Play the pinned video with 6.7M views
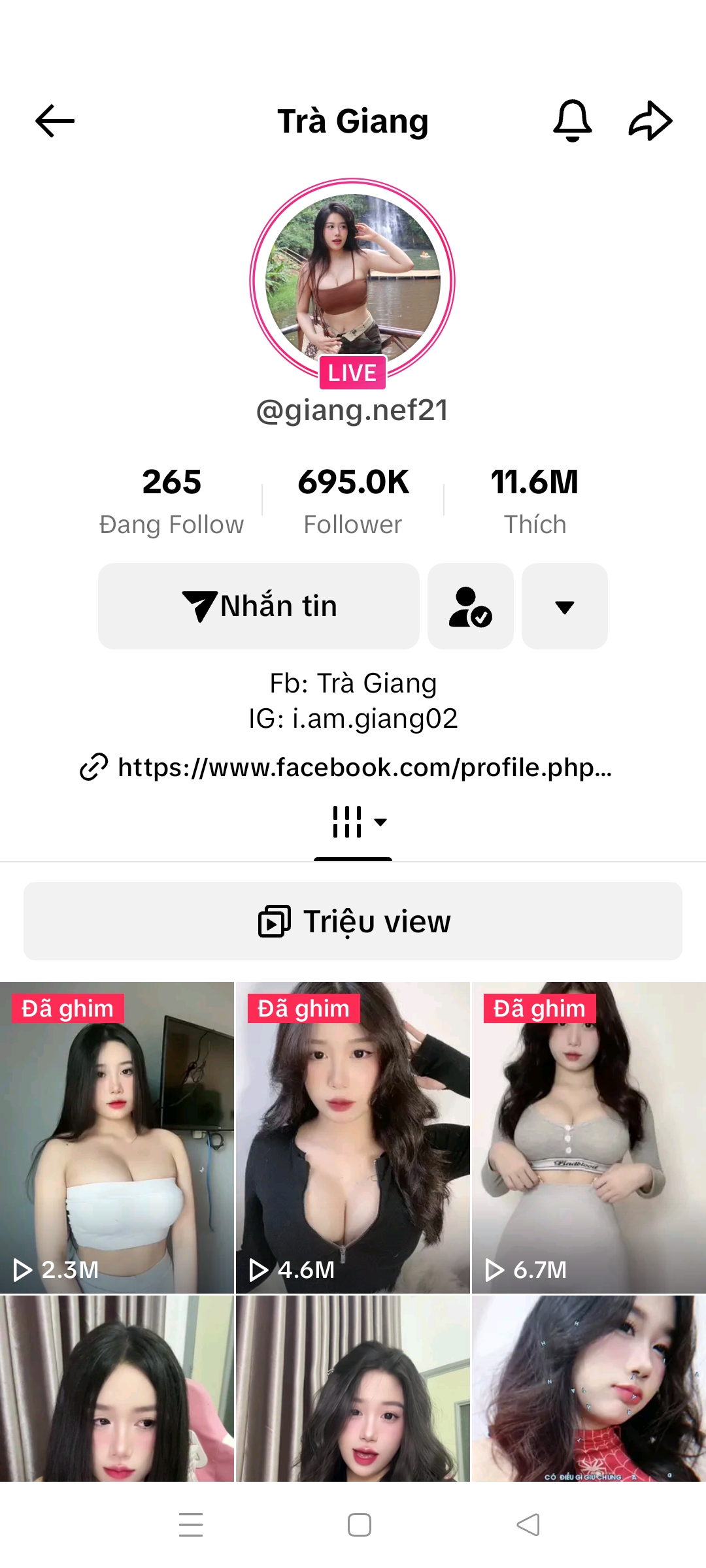Viewport: 706px width, 1568px height. pyautogui.click(x=589, y=1137)
